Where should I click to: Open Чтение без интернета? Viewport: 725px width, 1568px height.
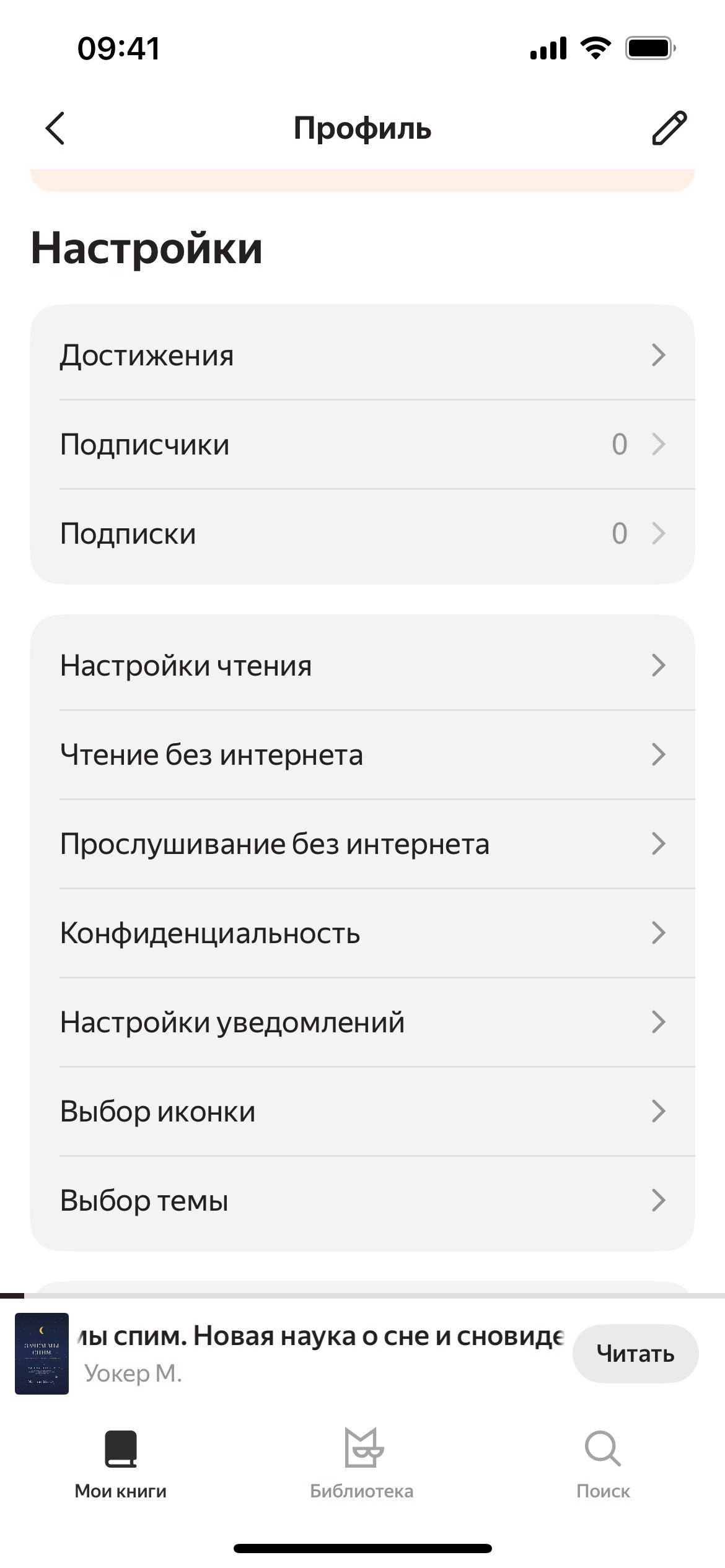pyautogui.click(x=362, y=755)
